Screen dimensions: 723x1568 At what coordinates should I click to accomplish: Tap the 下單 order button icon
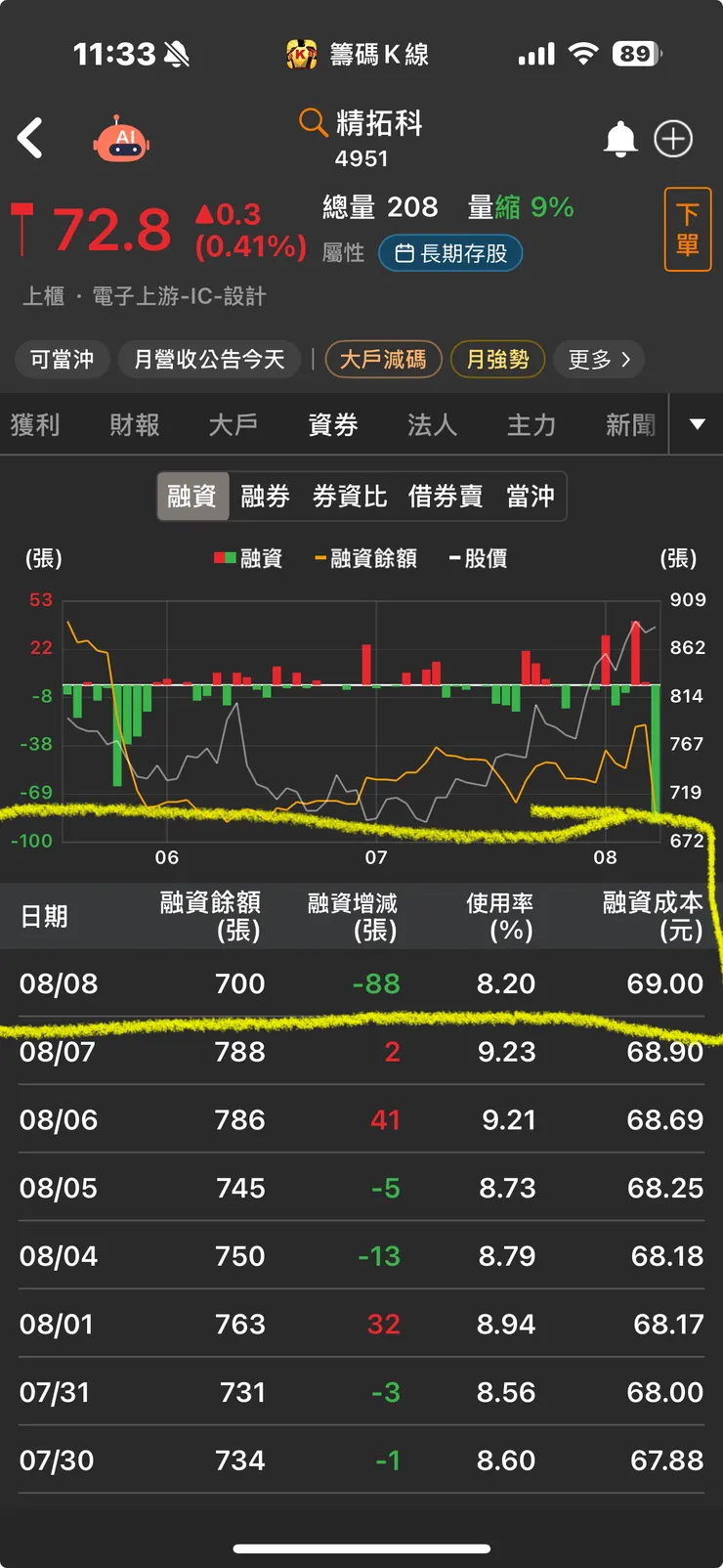click(688, 231)
